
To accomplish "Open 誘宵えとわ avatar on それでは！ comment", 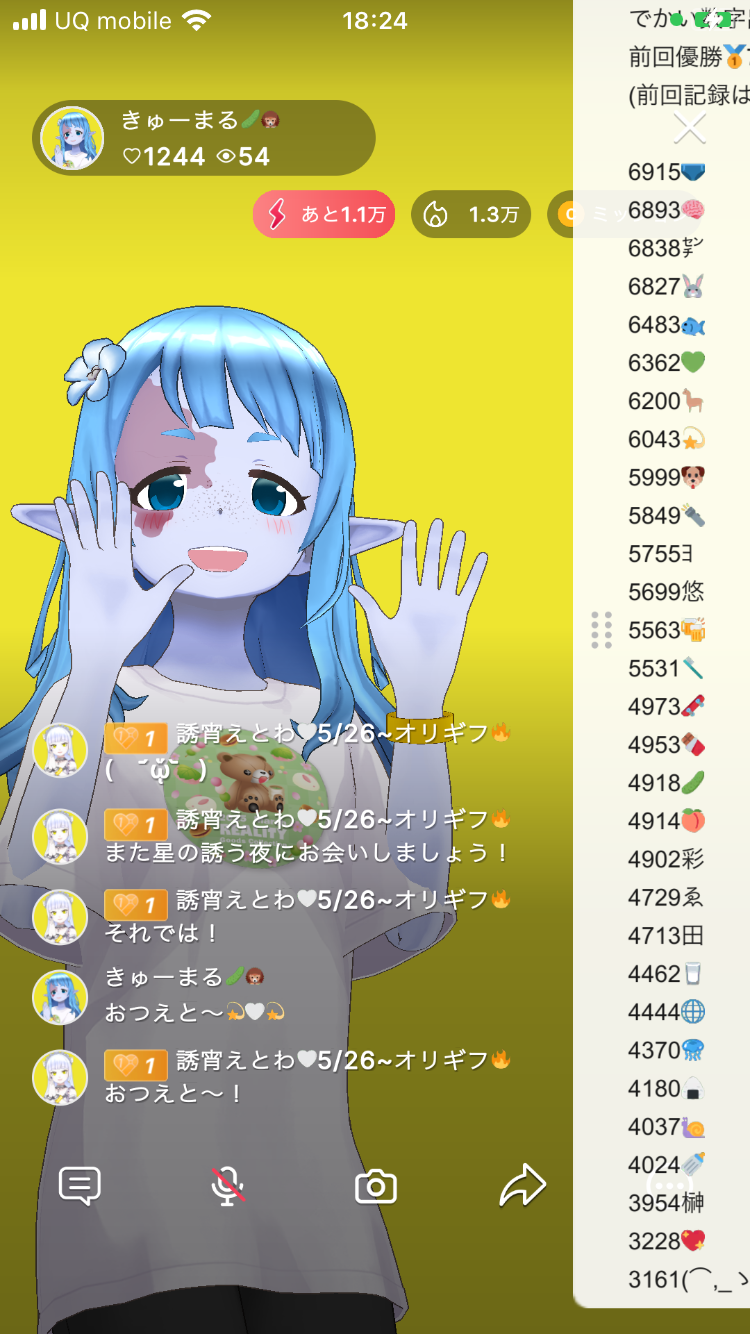I will (x=61, y=917).
